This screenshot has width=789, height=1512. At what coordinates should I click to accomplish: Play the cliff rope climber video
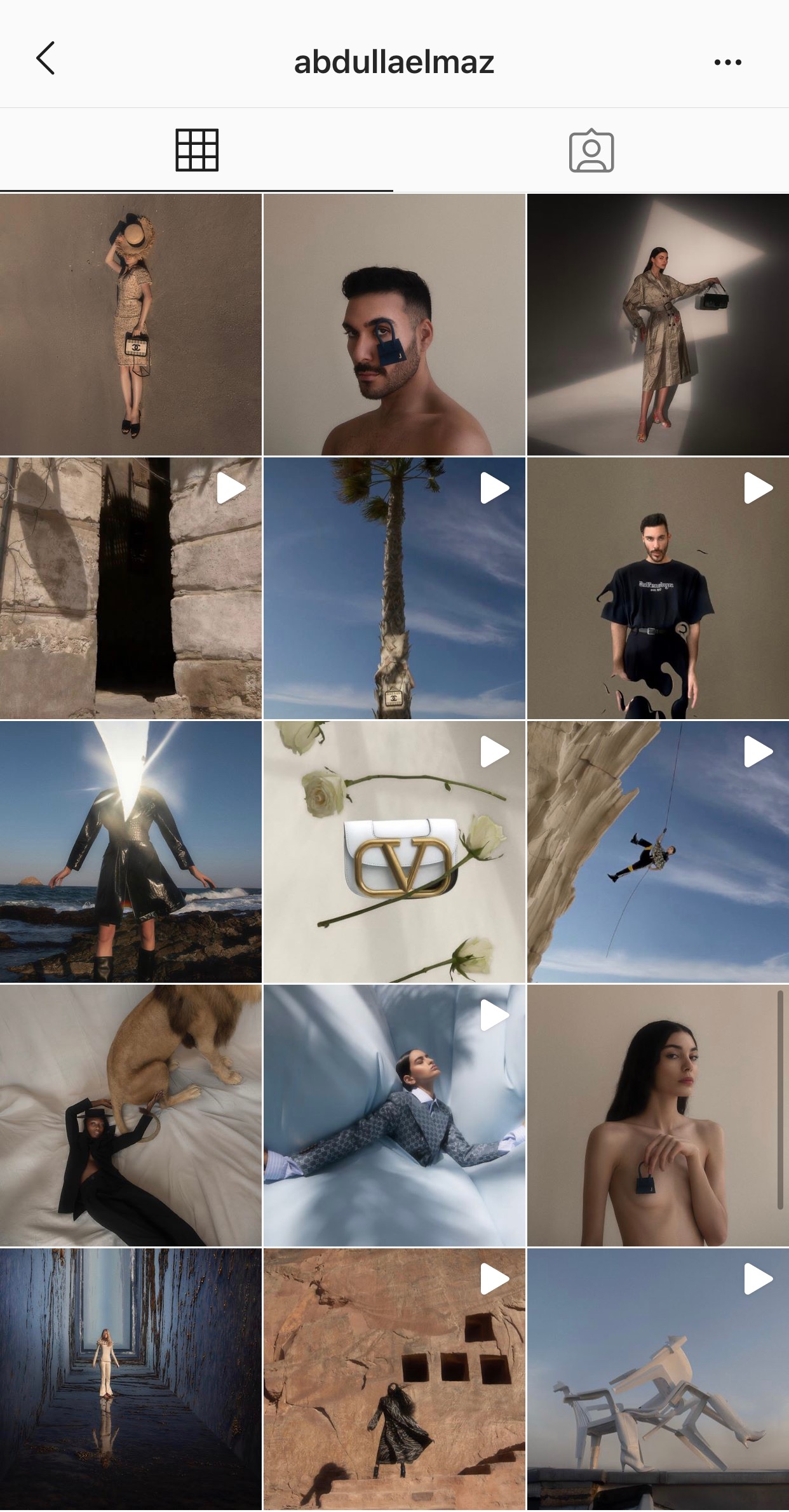pyautogui.click(x=658, y=851)
